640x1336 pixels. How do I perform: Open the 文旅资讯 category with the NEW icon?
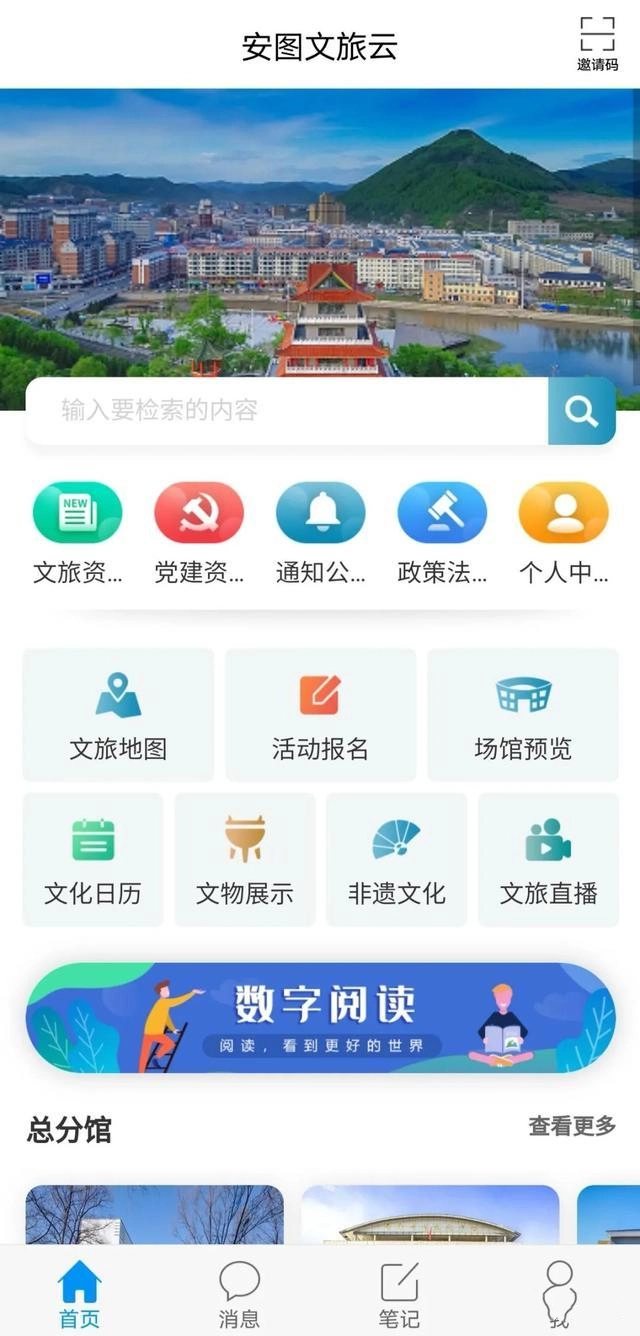click(78, 532)
